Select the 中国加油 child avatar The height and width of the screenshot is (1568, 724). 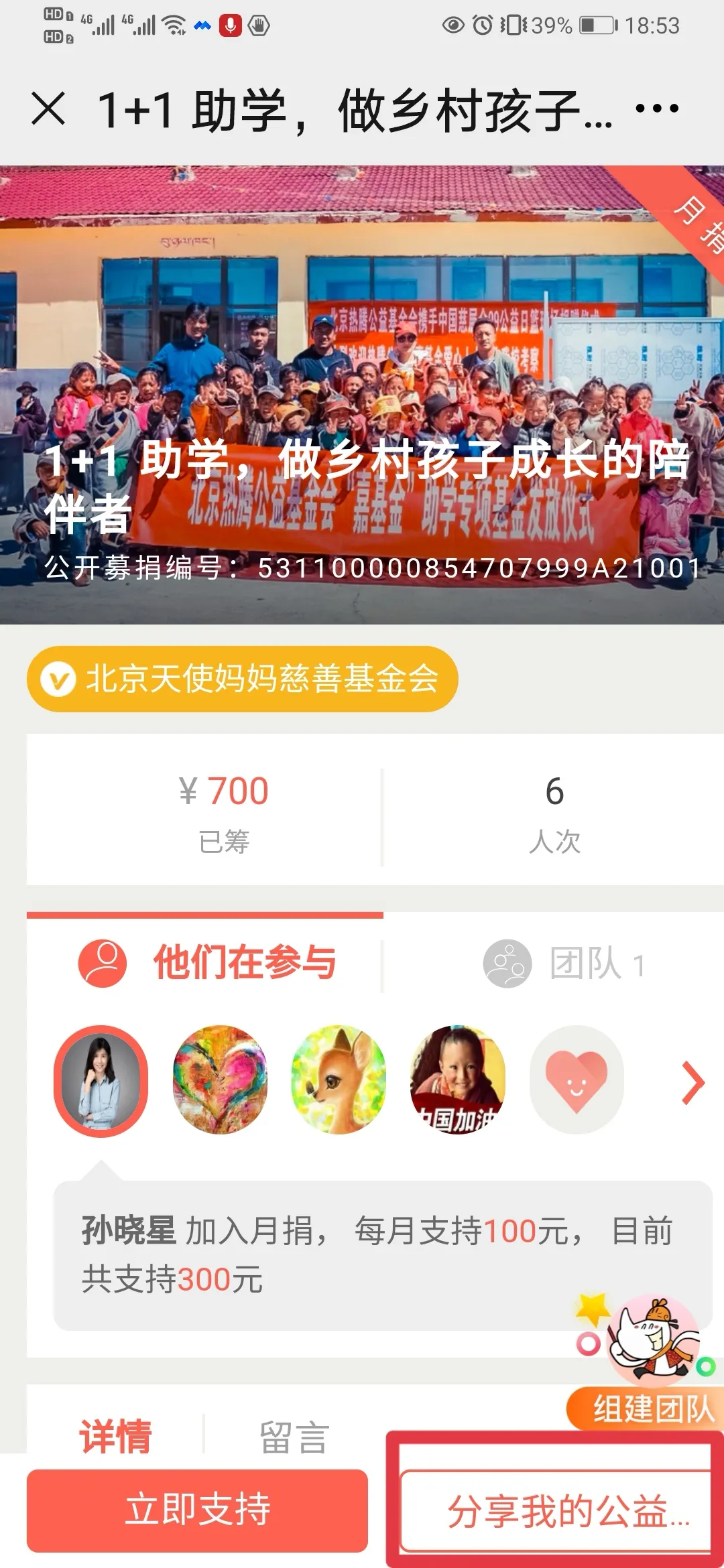(458, 1080)
